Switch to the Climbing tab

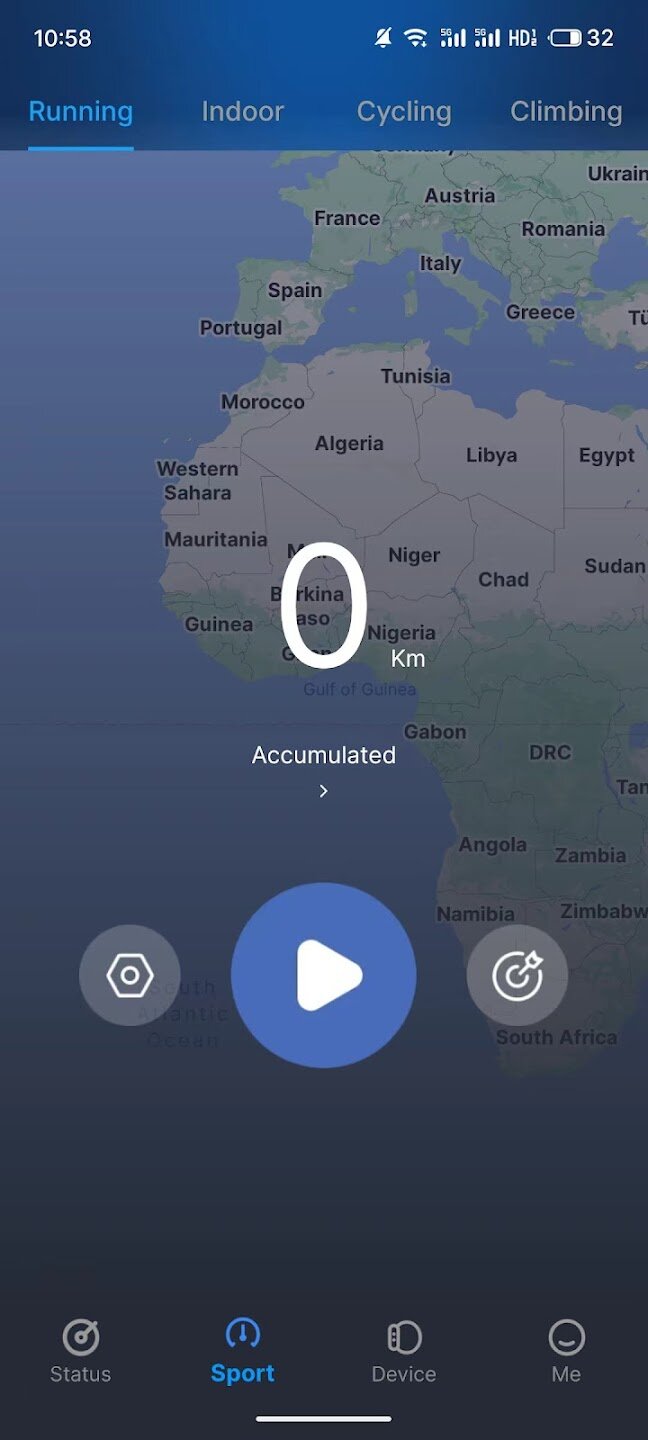coord(566,111)
